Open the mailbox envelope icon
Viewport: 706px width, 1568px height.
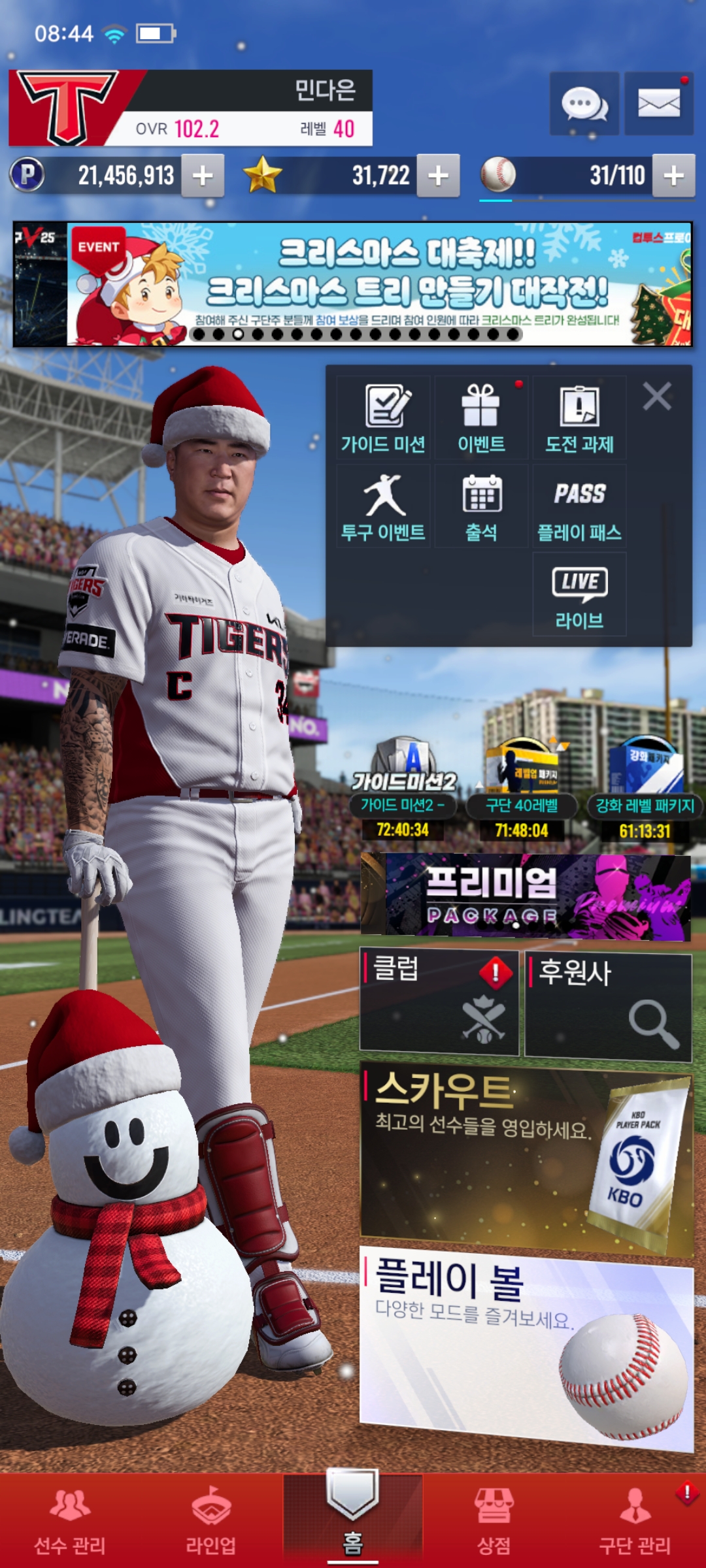click(658, 104)
